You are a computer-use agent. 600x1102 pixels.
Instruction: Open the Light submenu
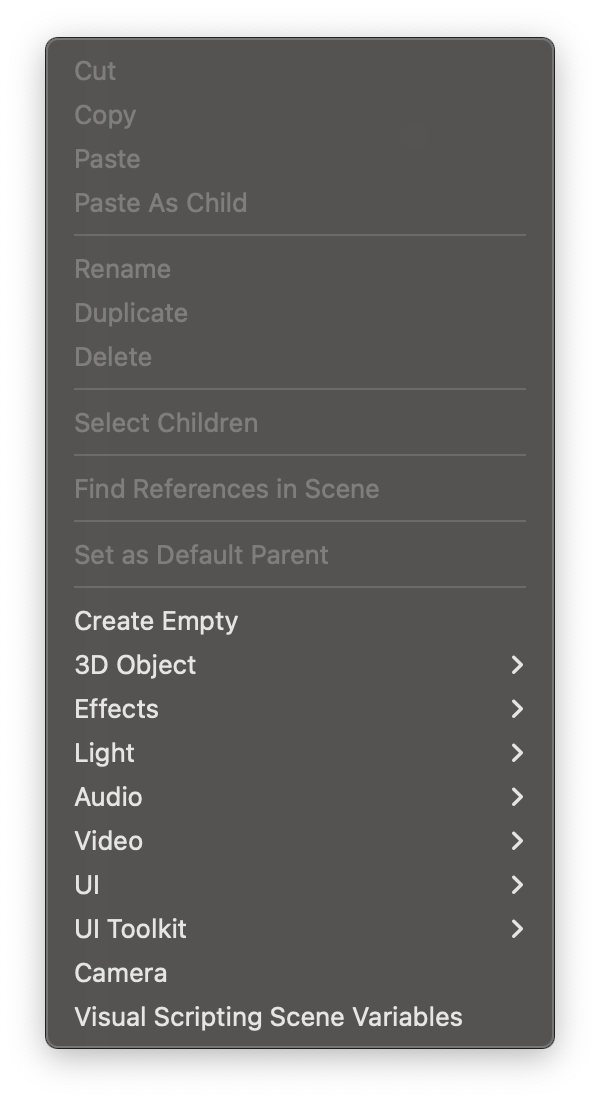pos(104,753)
